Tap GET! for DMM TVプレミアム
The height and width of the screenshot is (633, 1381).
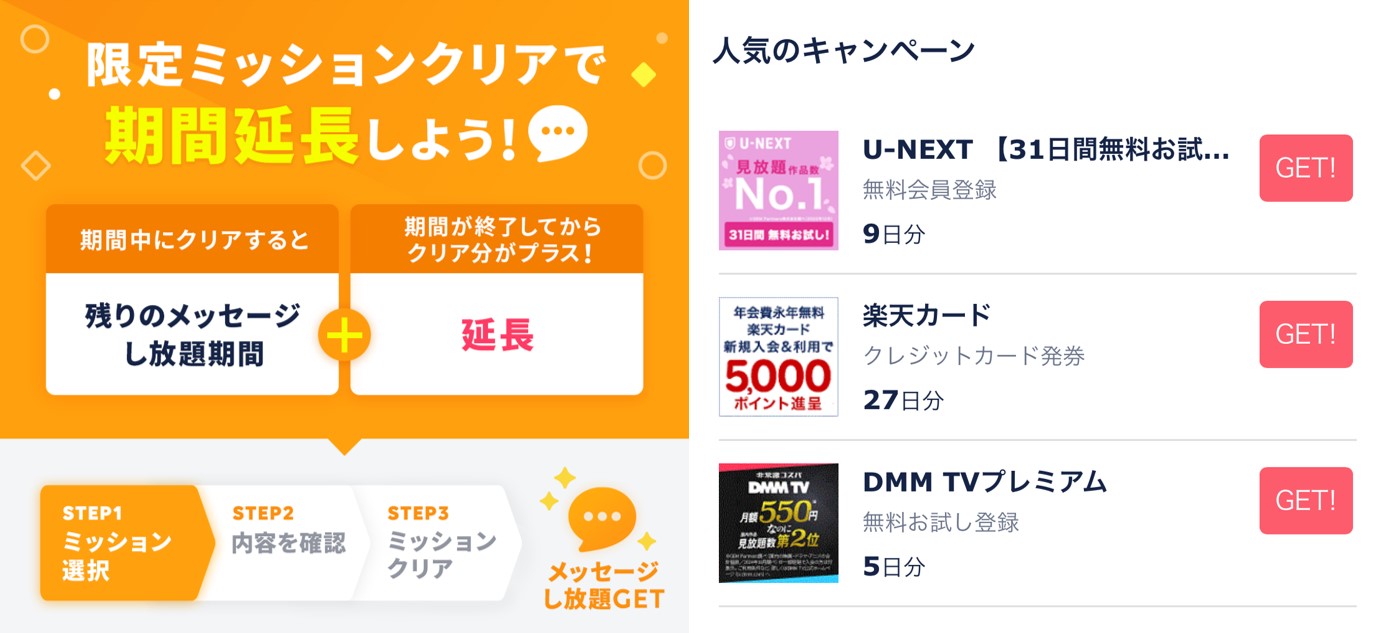[1305, 500]
